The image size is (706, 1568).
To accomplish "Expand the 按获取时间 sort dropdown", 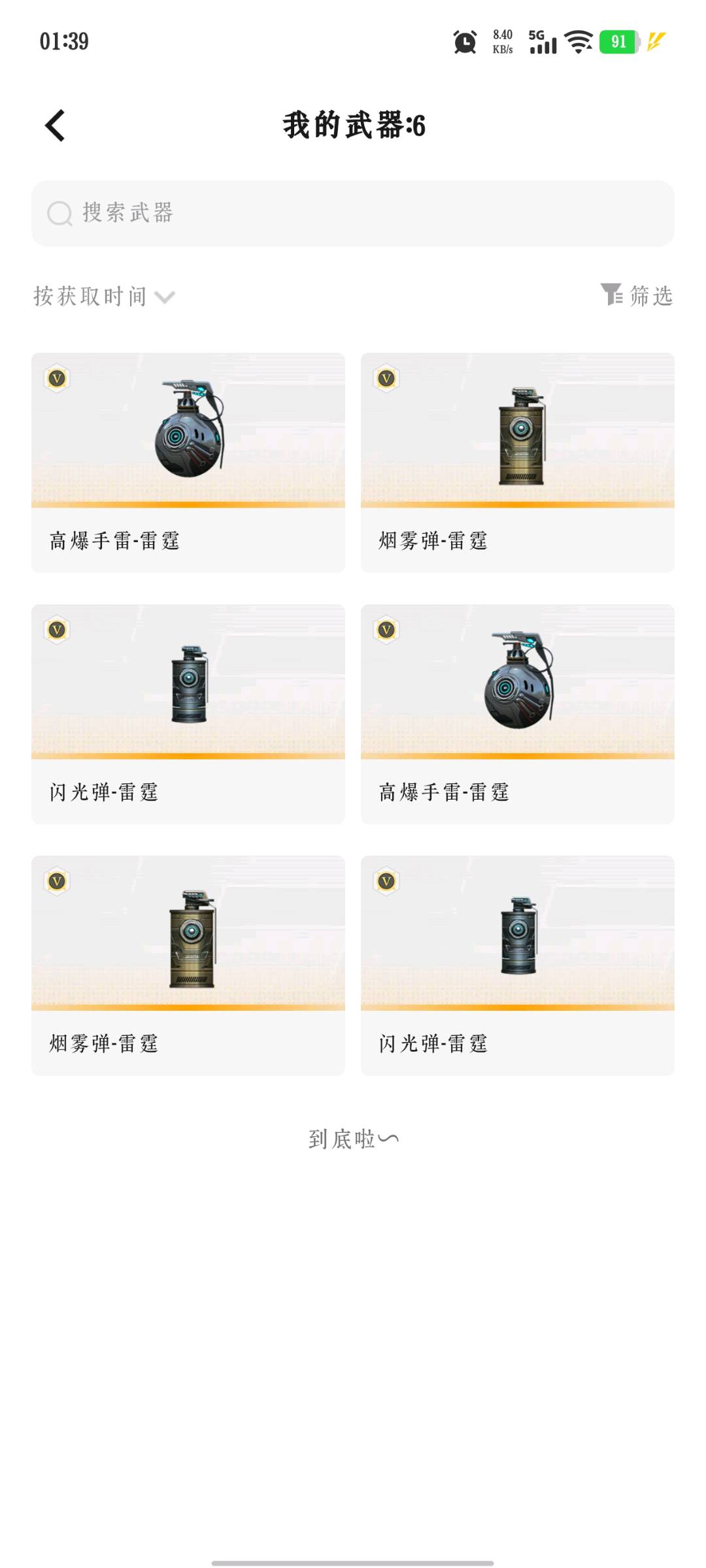I will (x=105, y=297).
